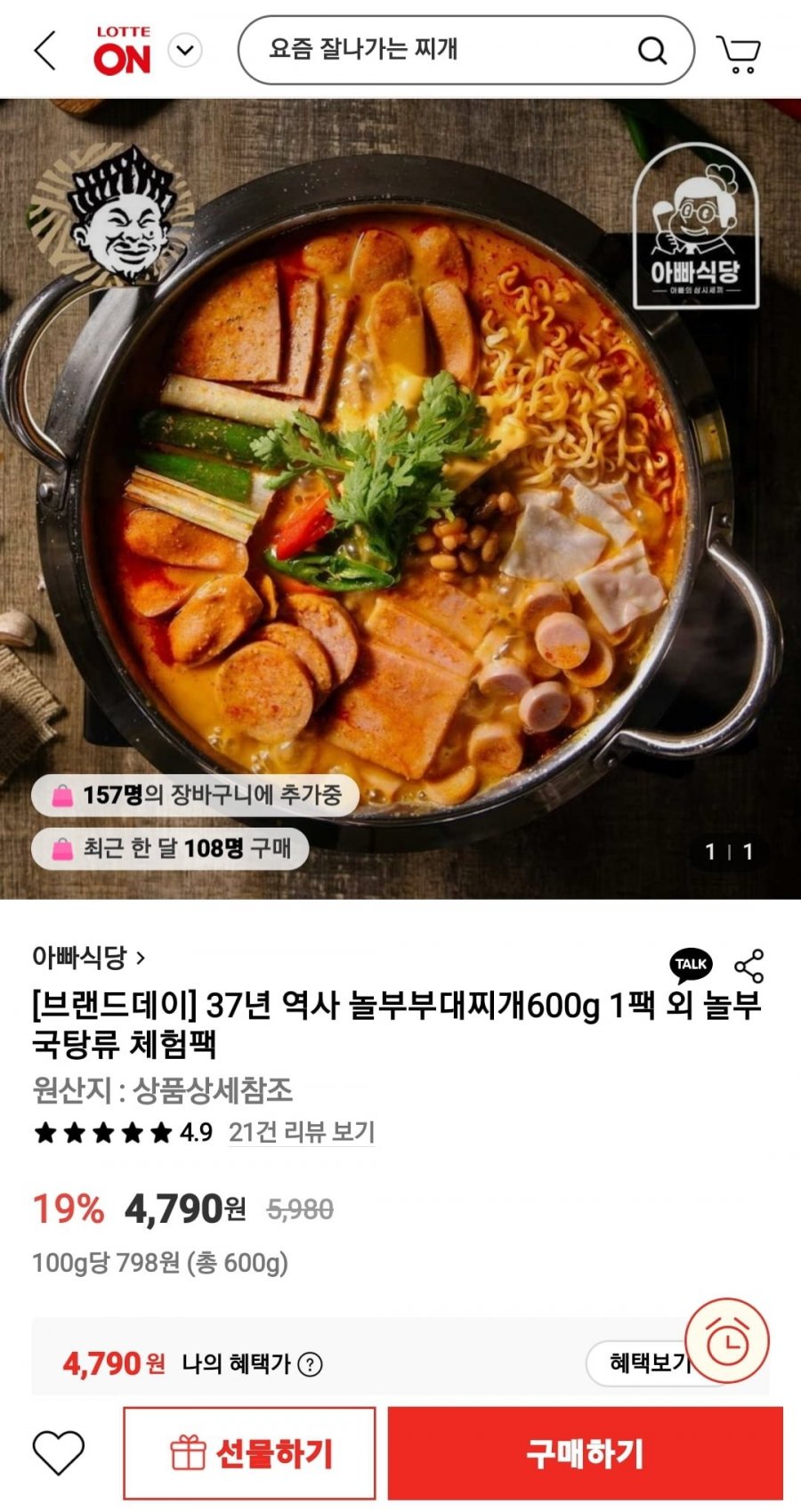The height and width of the screenshot is (1512, 801).
Task: Share via KakaoTalk icon
Action: coord(692,966)
